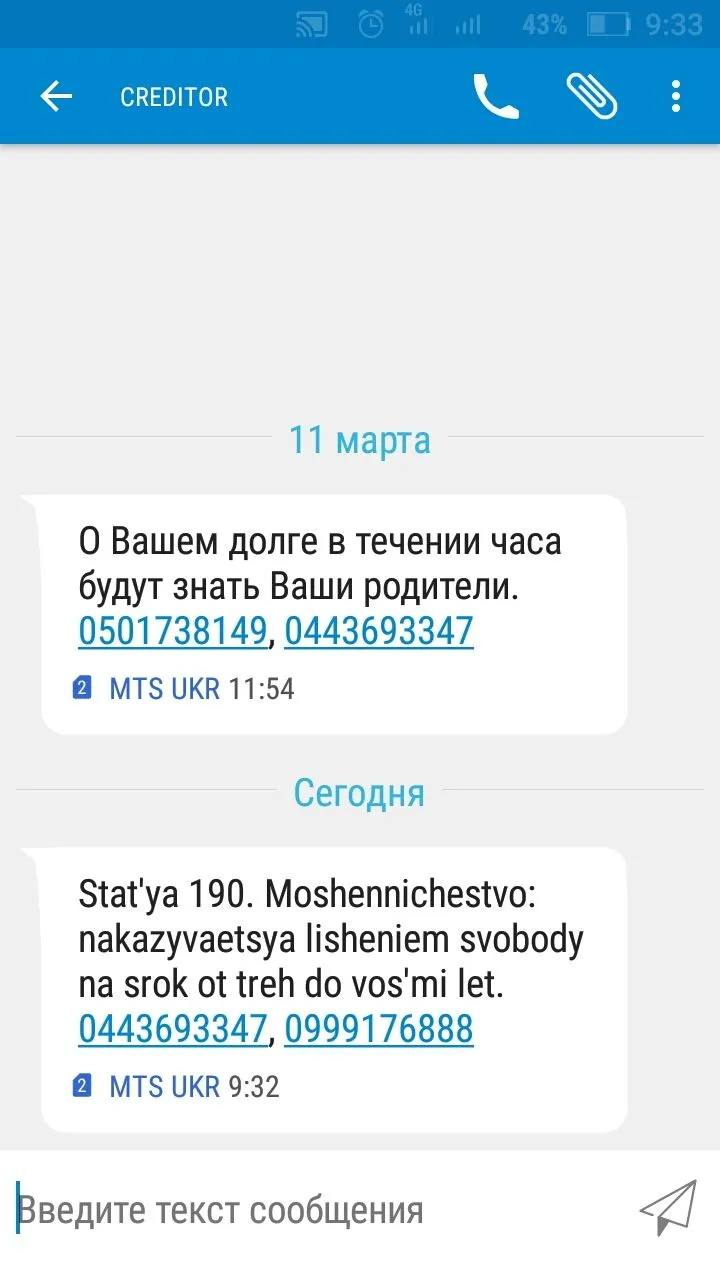Attach a file with the paperclip
Viewport: 720px width, 1280px height.
(x=591, y=97)
